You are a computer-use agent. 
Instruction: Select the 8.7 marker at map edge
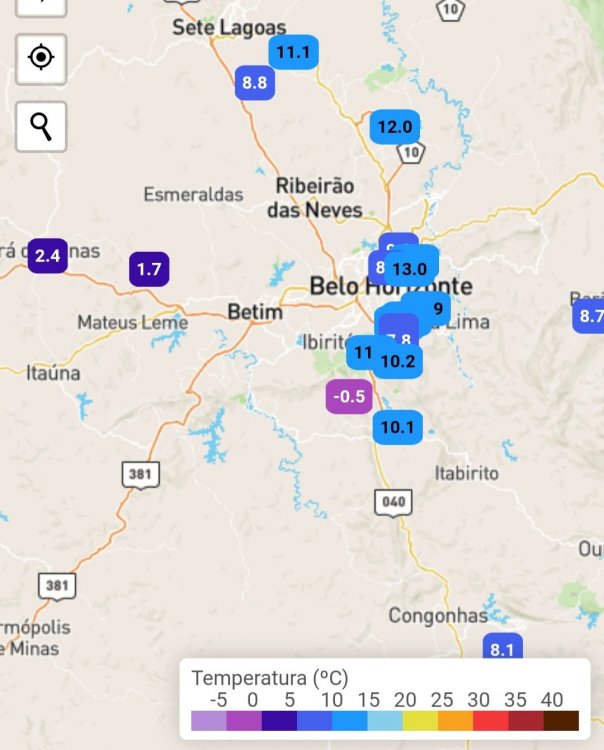[590, 317]
